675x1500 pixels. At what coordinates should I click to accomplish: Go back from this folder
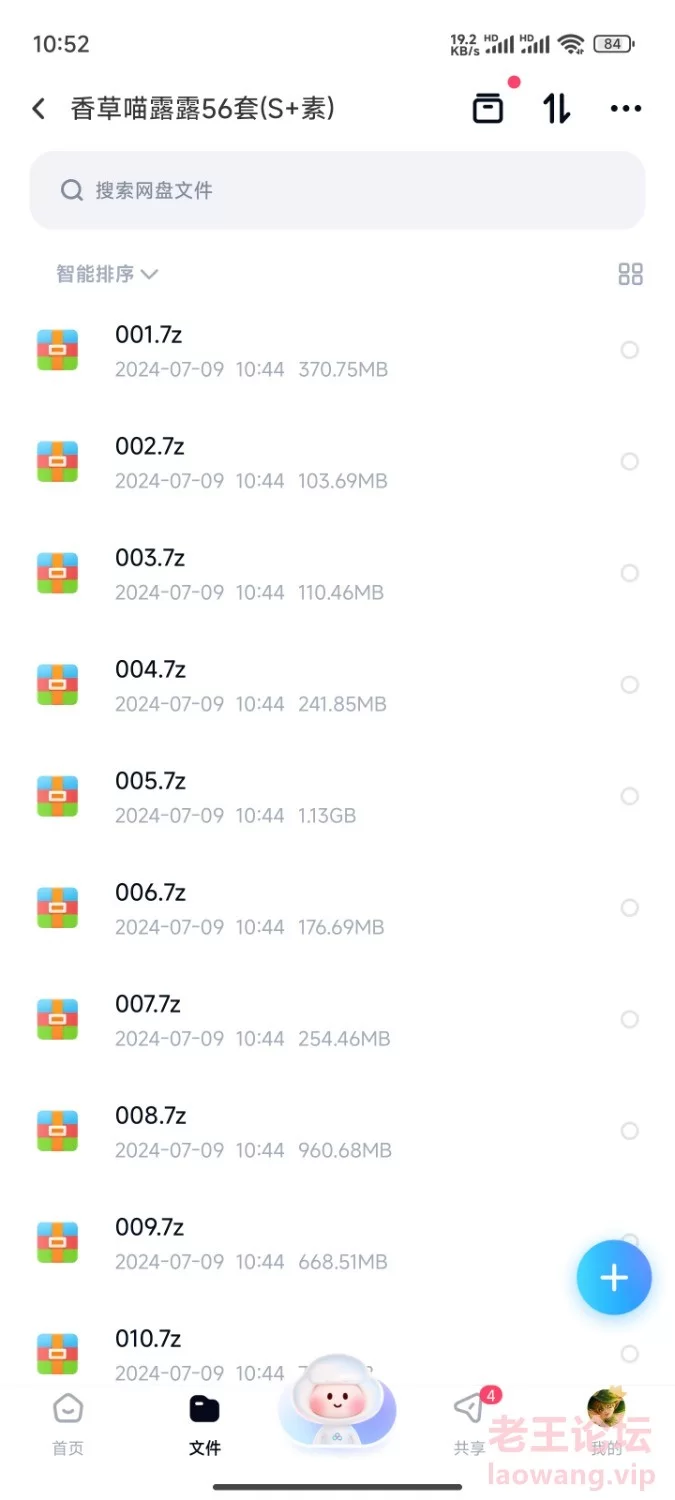39,109
